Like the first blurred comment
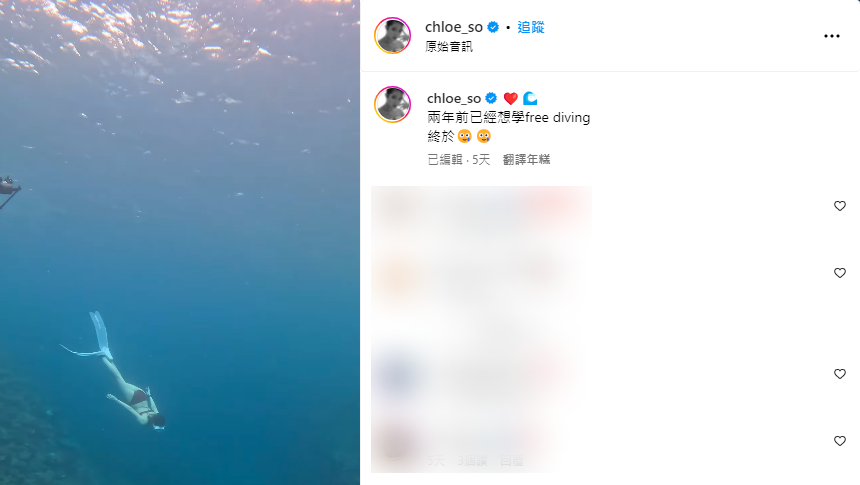Screen dimensions: 860x485 click(839, 206)
